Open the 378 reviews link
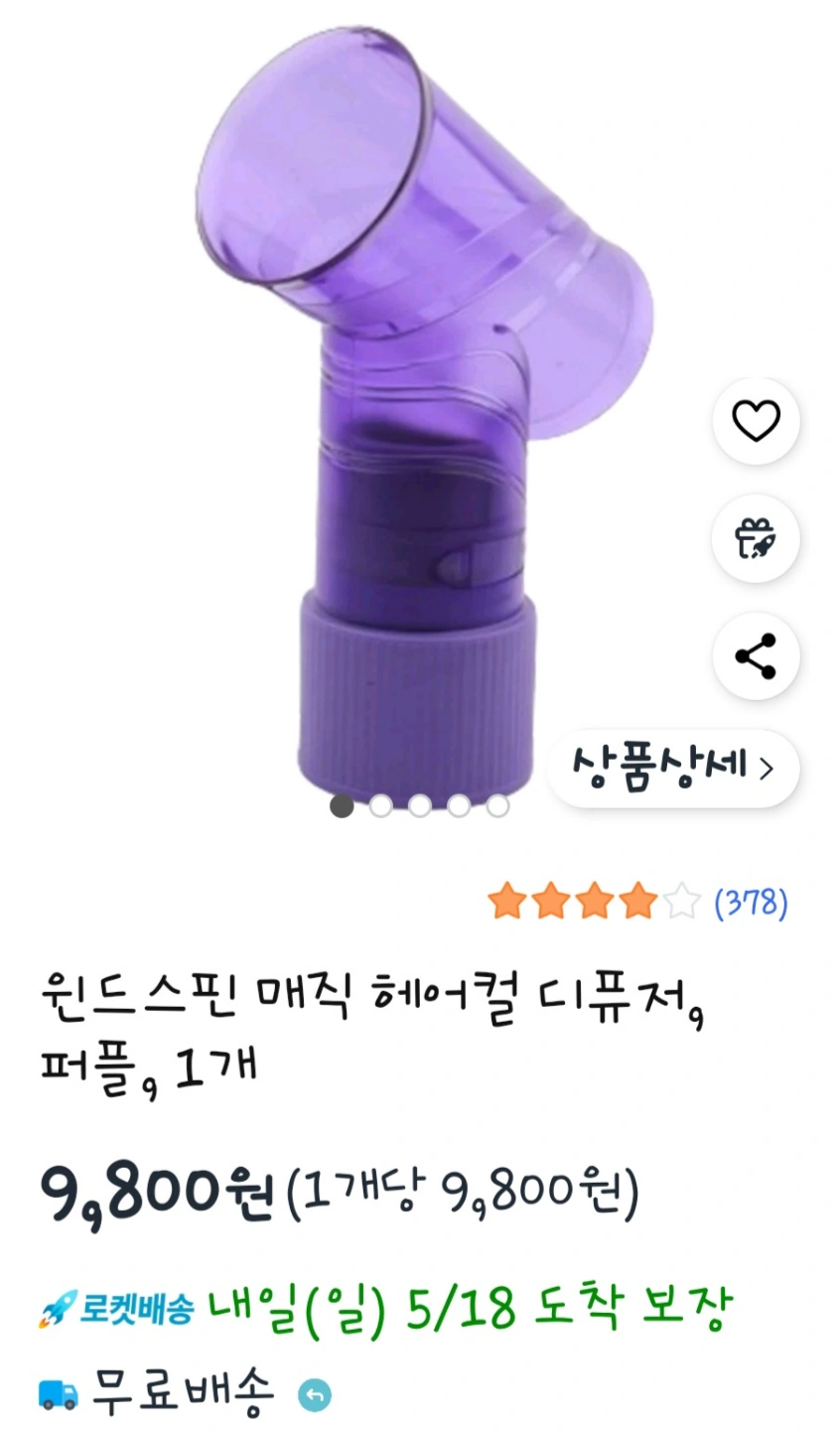The height and width of the screenshot is (1430, 840). click(x=751, y=904)
